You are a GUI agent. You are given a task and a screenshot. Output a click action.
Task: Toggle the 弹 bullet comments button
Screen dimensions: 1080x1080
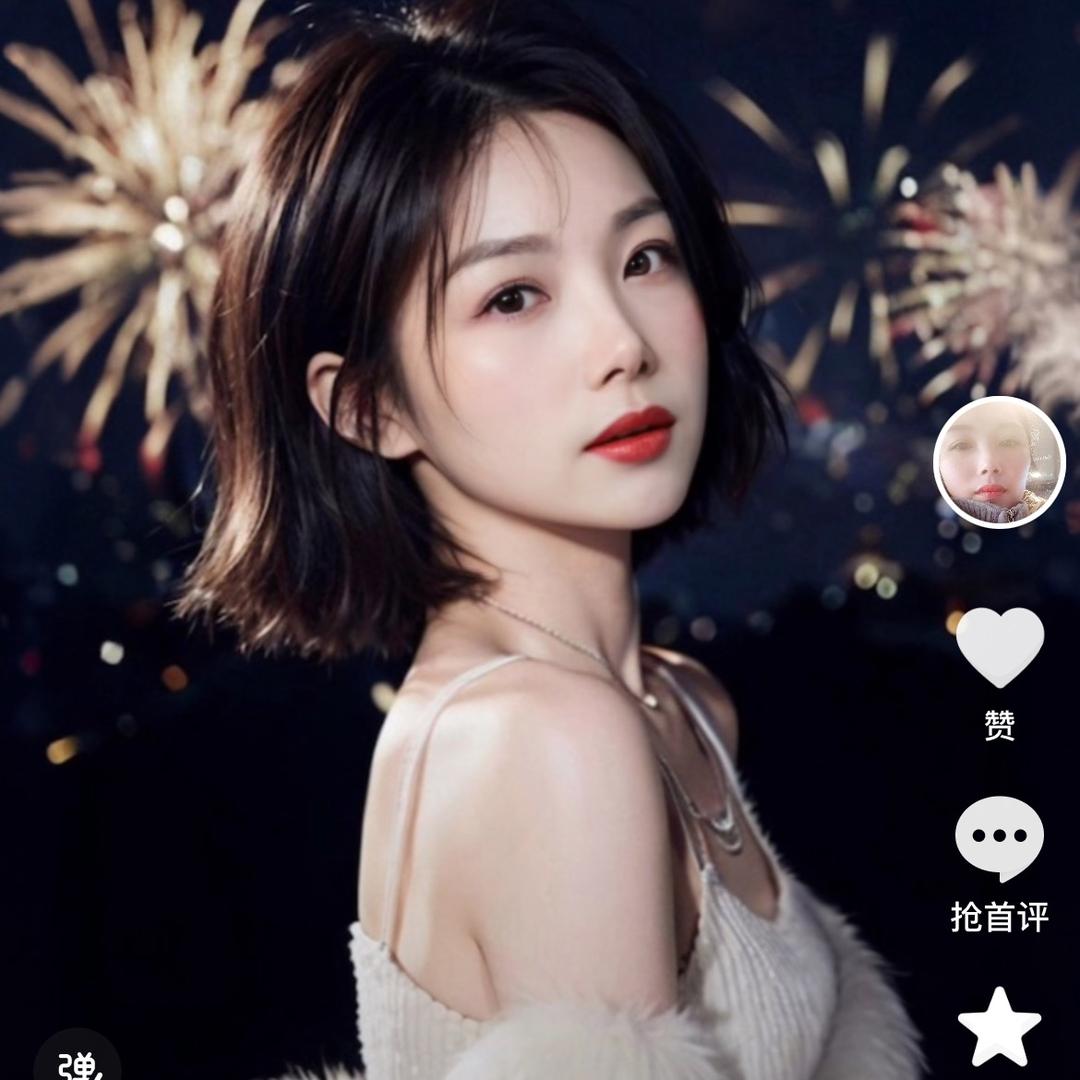(78, 1063)
